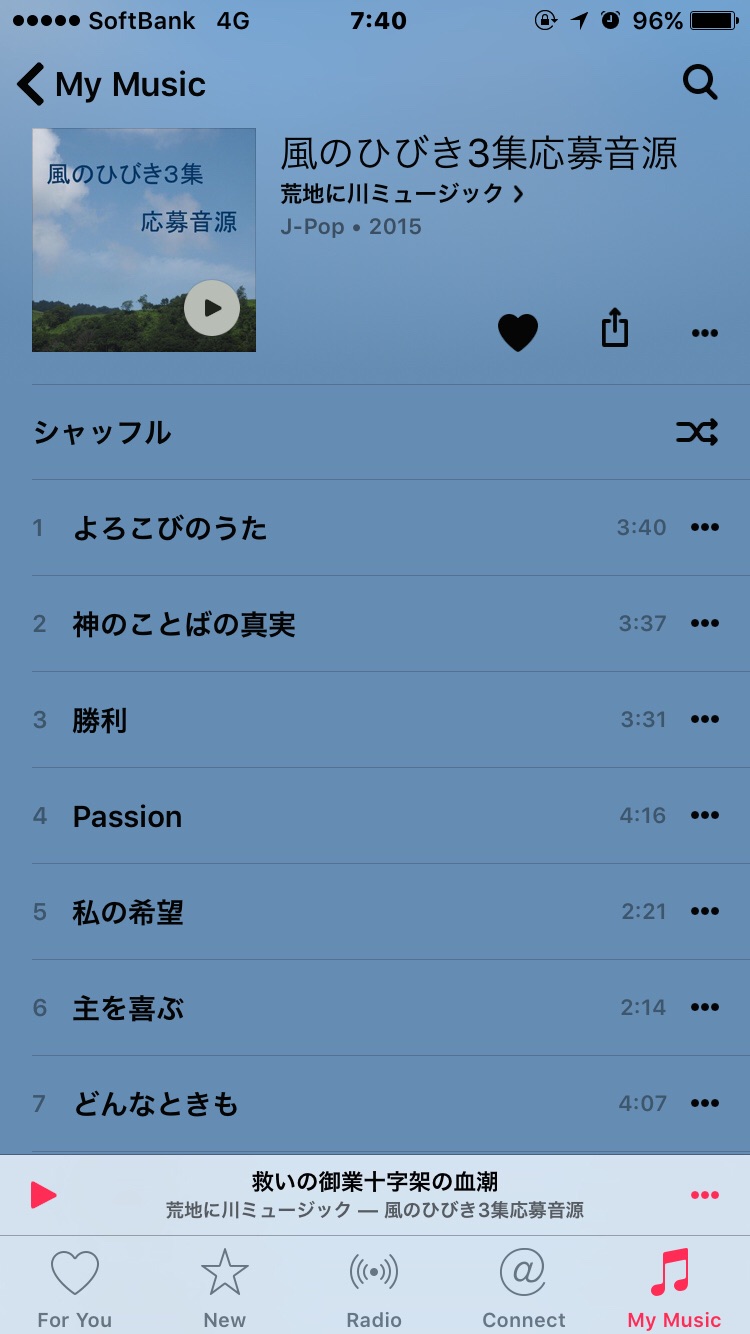This screenshot has height=1334, width=750.
Task: Open more options for 私の希望
Action: (705, 912)
